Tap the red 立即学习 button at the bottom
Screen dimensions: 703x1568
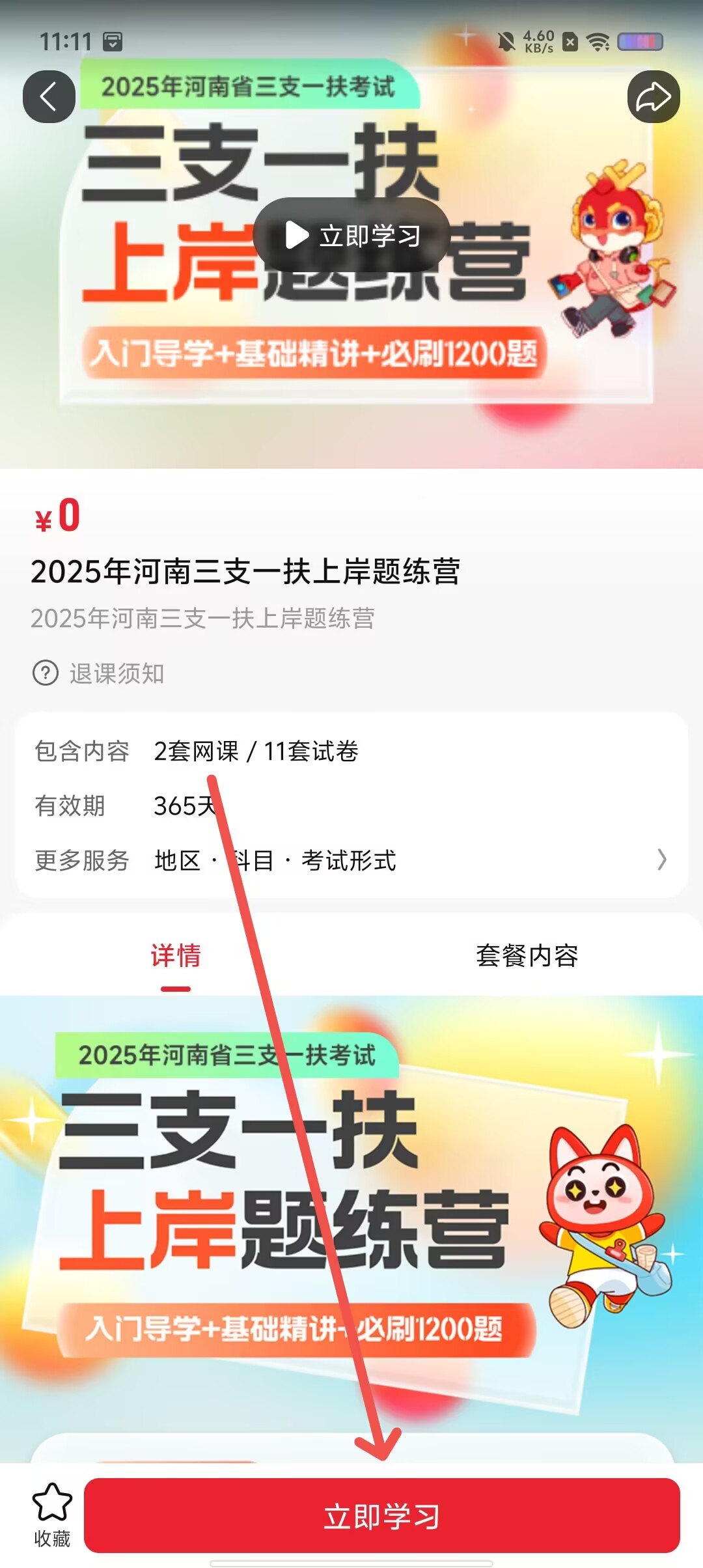coord(381,1516)
